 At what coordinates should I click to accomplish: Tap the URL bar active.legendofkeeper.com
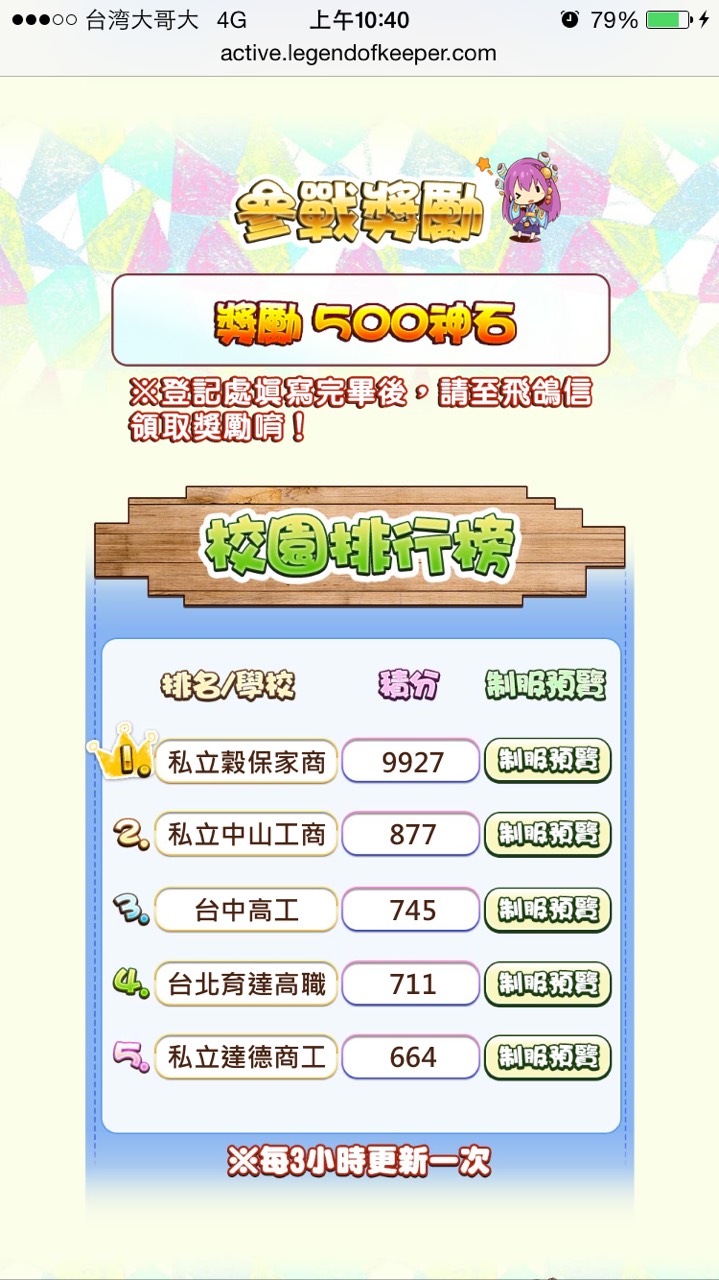pyautogui.click(x=358, y=53)
